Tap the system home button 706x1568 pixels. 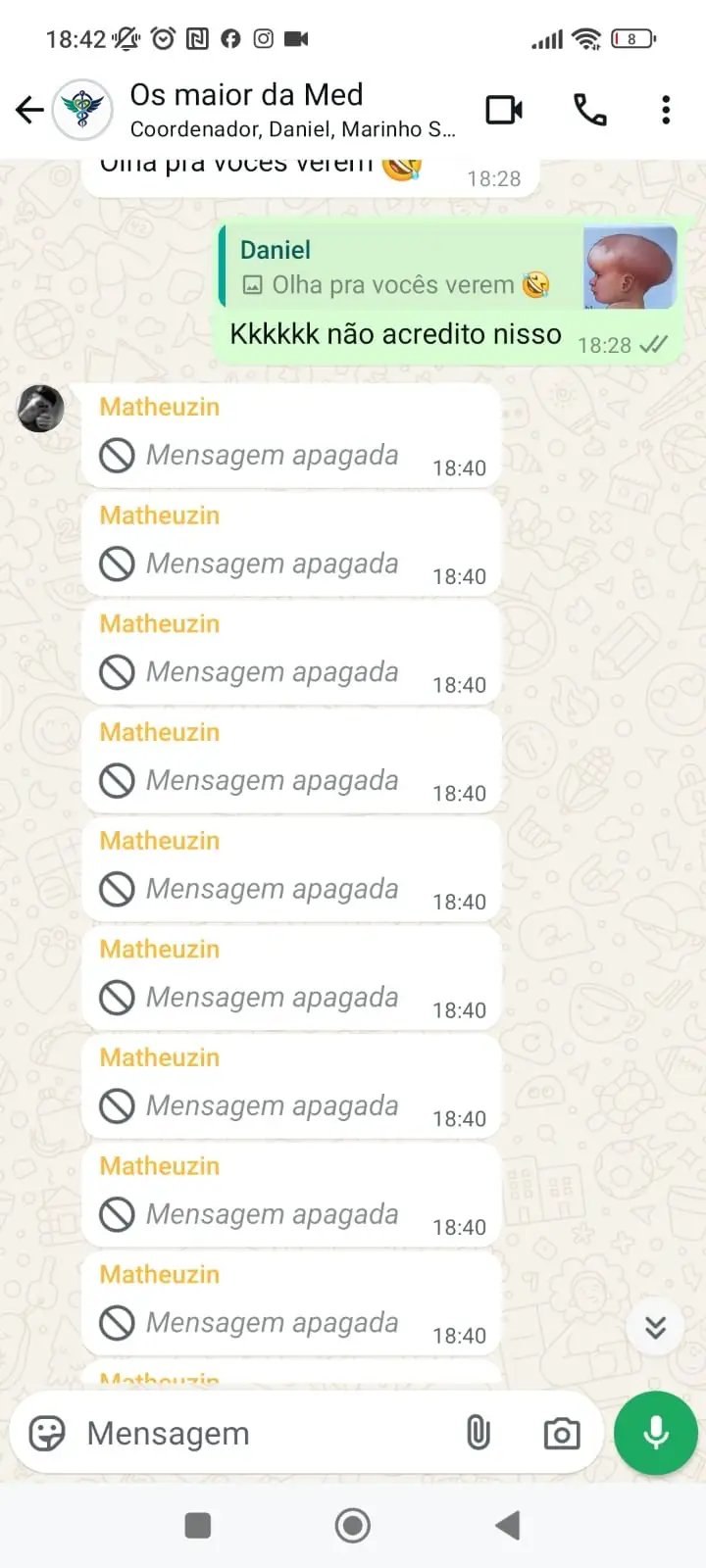tap(353, 1525)
